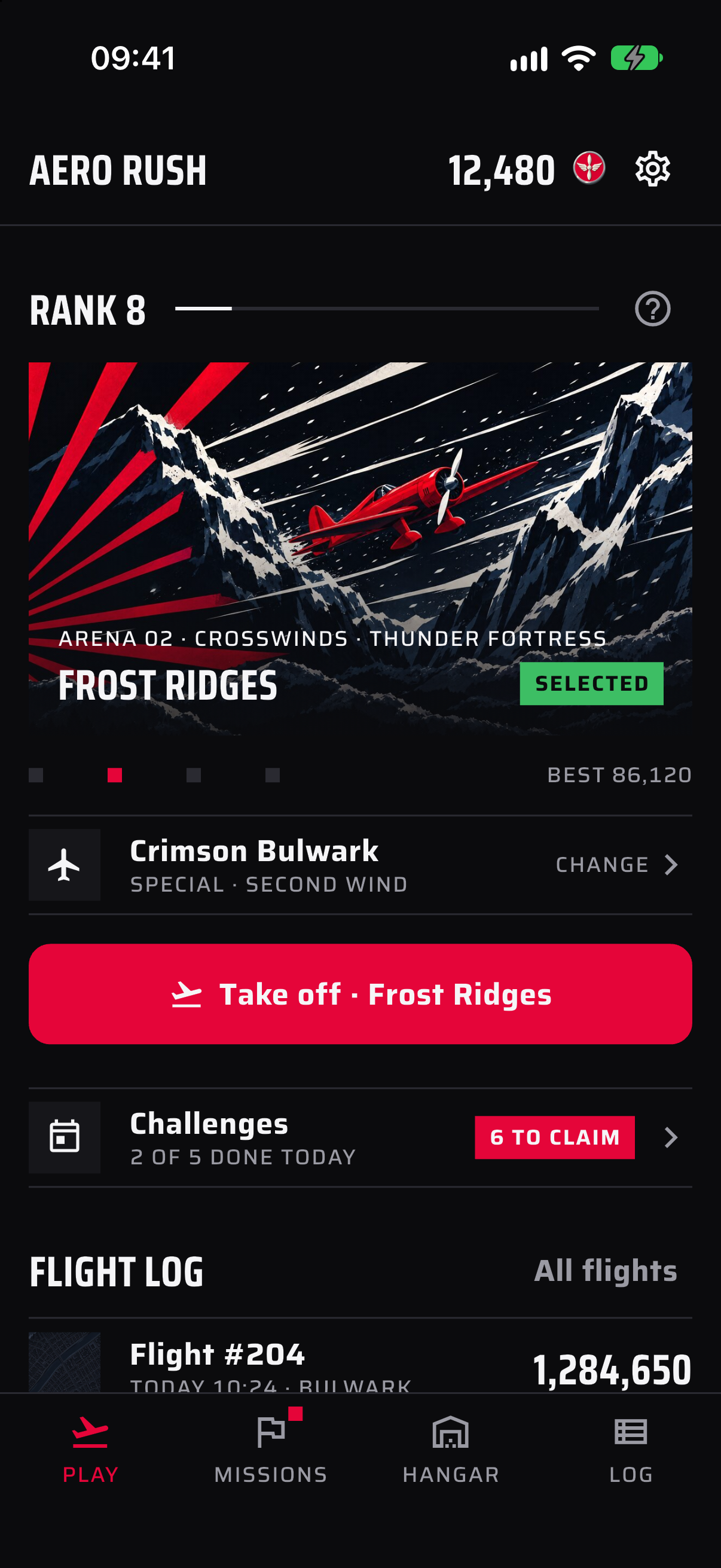This screenshot has width=721, height=1568.
Task: Tap the 12,480 coin balance
Action: point(526,169)
